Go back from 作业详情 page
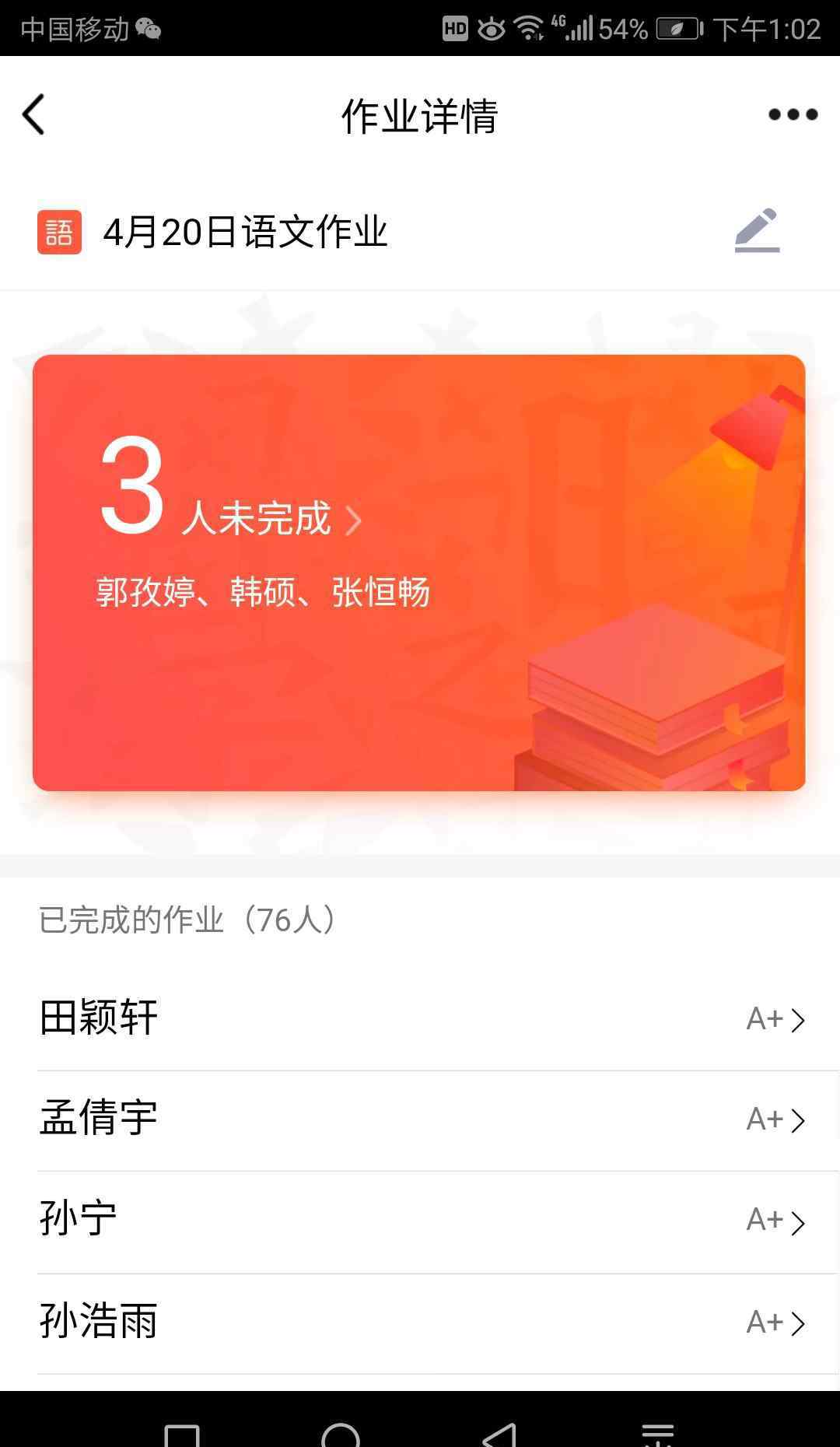 [33, 115]
